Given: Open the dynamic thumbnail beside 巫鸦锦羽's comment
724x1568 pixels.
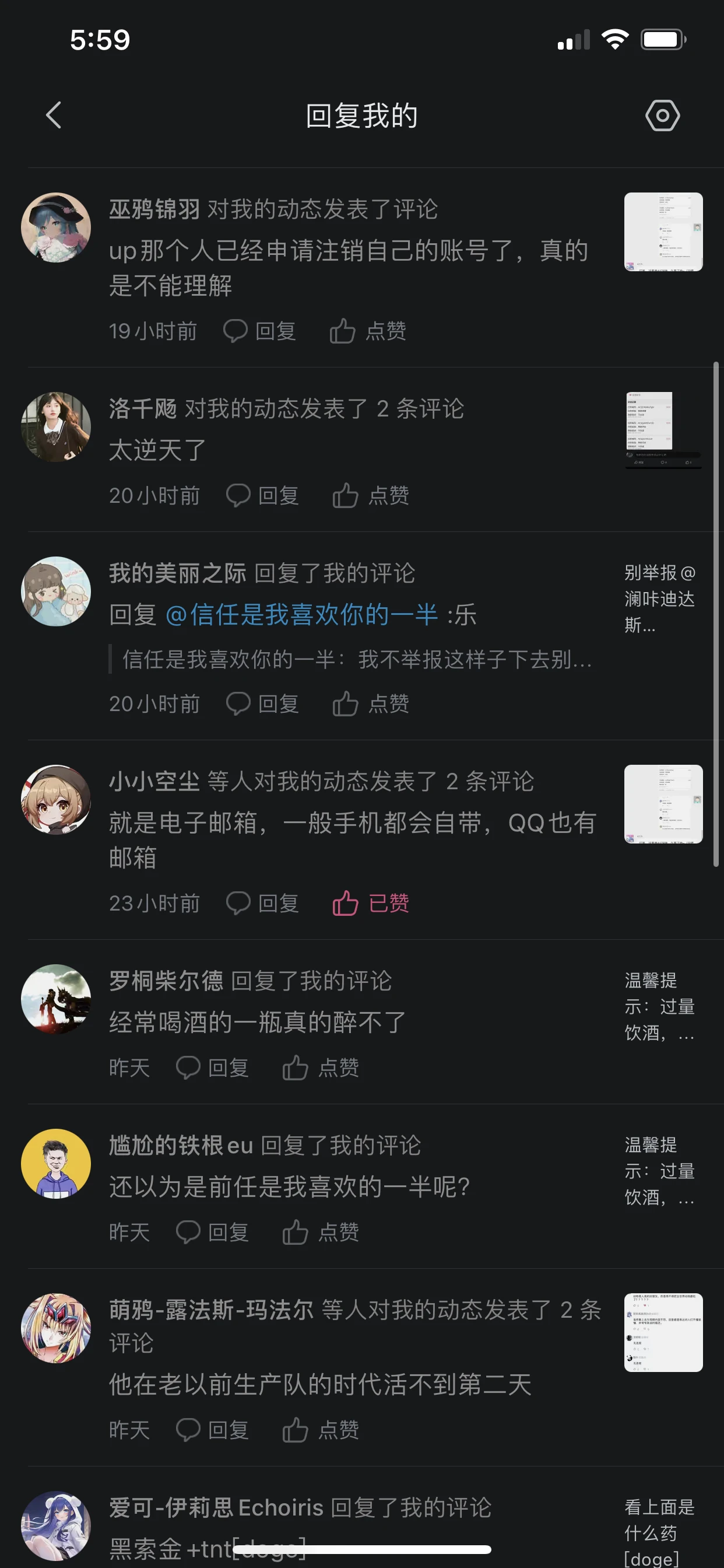Looking at the screenshot, I should tap(663, 232).
